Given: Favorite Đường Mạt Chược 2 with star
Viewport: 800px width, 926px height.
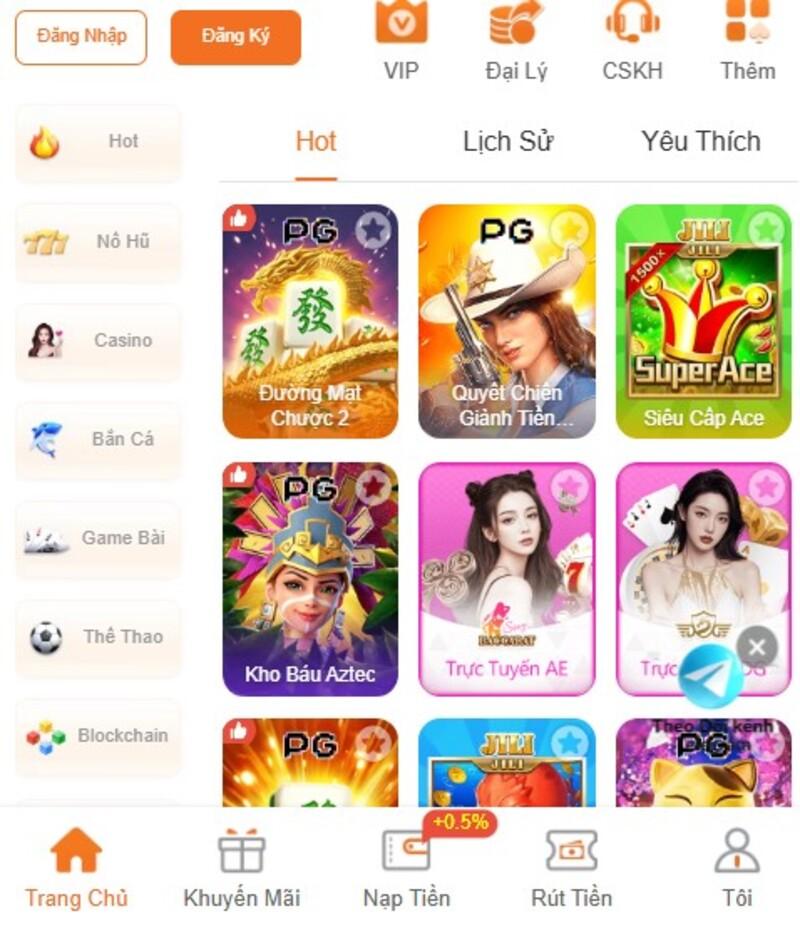Looking at the screenshot, I should pos(373,230).
